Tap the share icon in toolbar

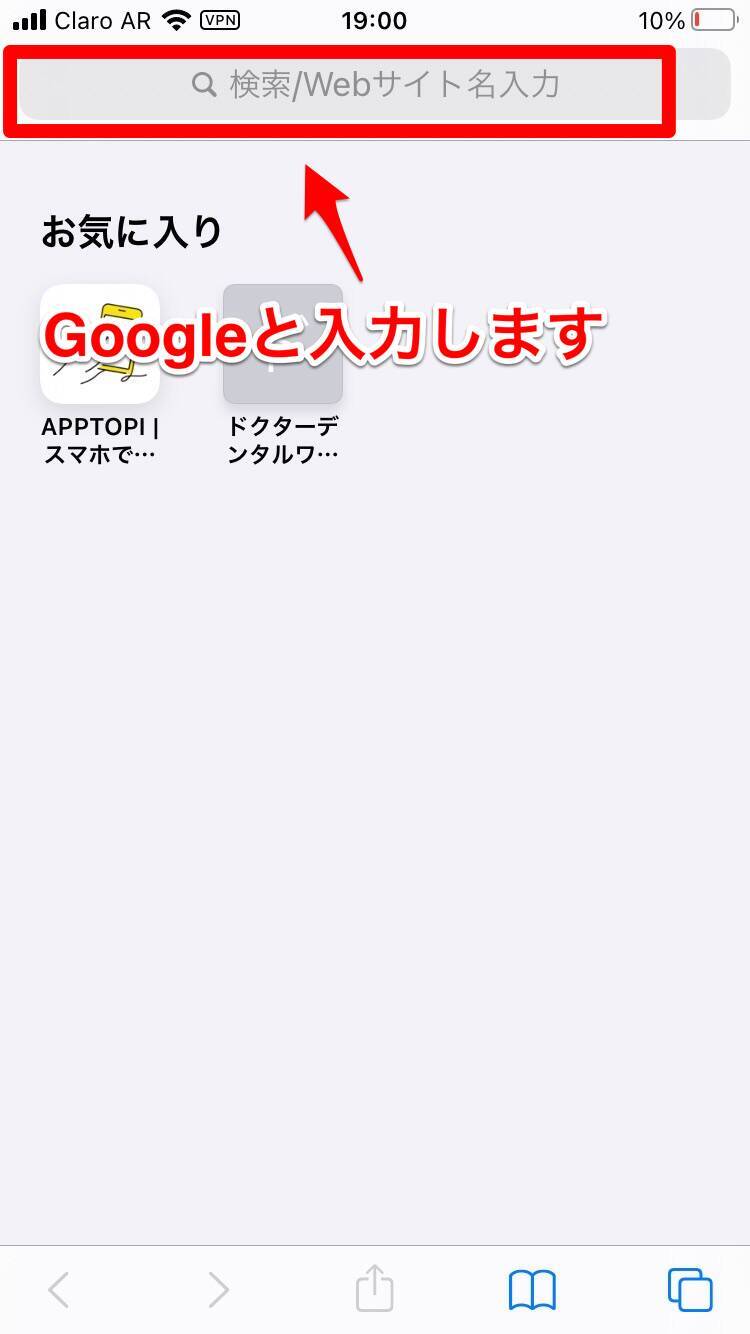click(x=375, y=1289)
